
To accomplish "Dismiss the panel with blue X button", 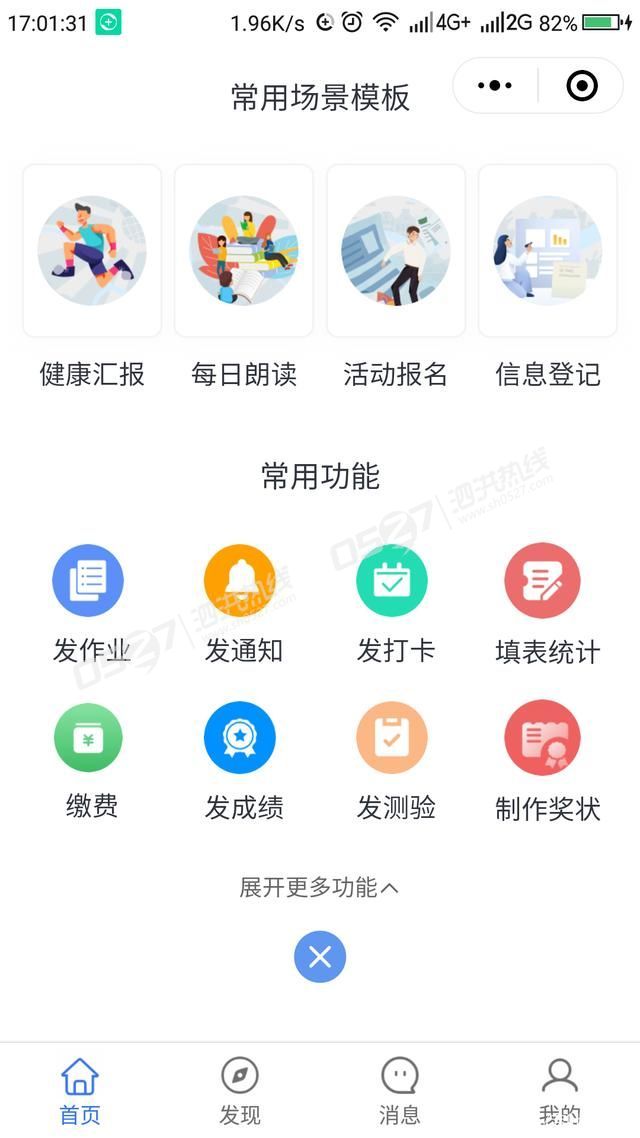I will (x=320, y=957).
